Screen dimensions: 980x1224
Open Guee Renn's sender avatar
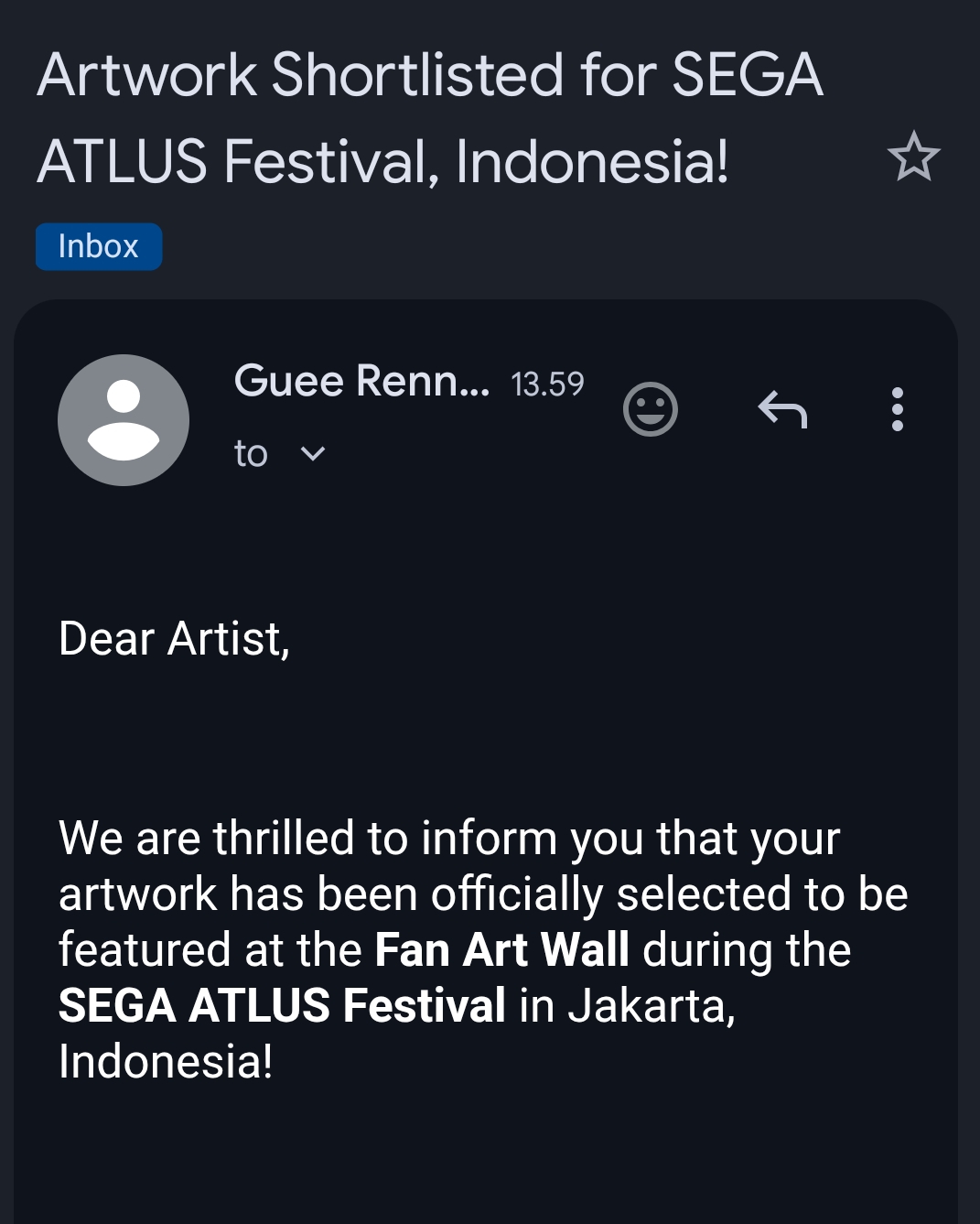coord(124,420)
